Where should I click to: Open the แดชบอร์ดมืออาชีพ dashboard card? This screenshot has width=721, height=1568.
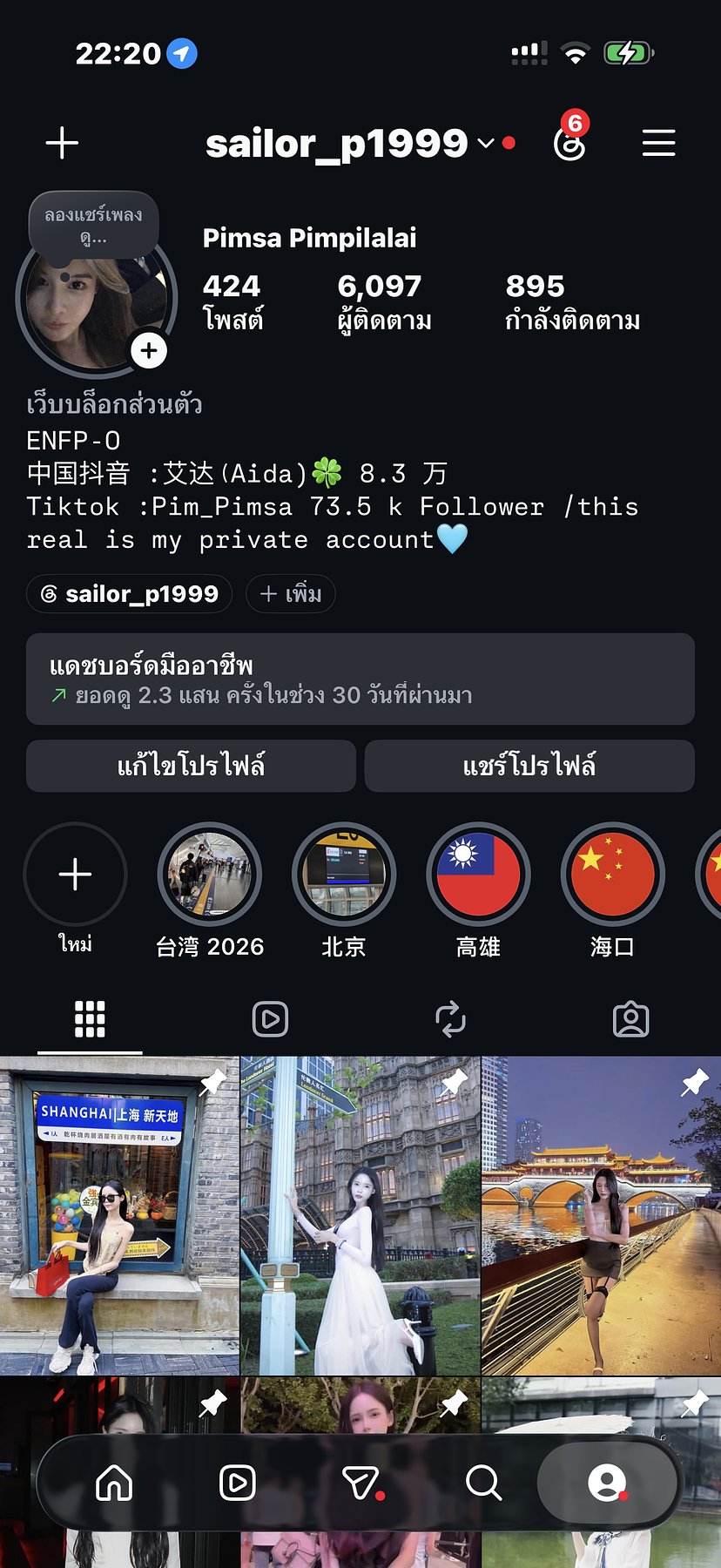click(360, 679)
